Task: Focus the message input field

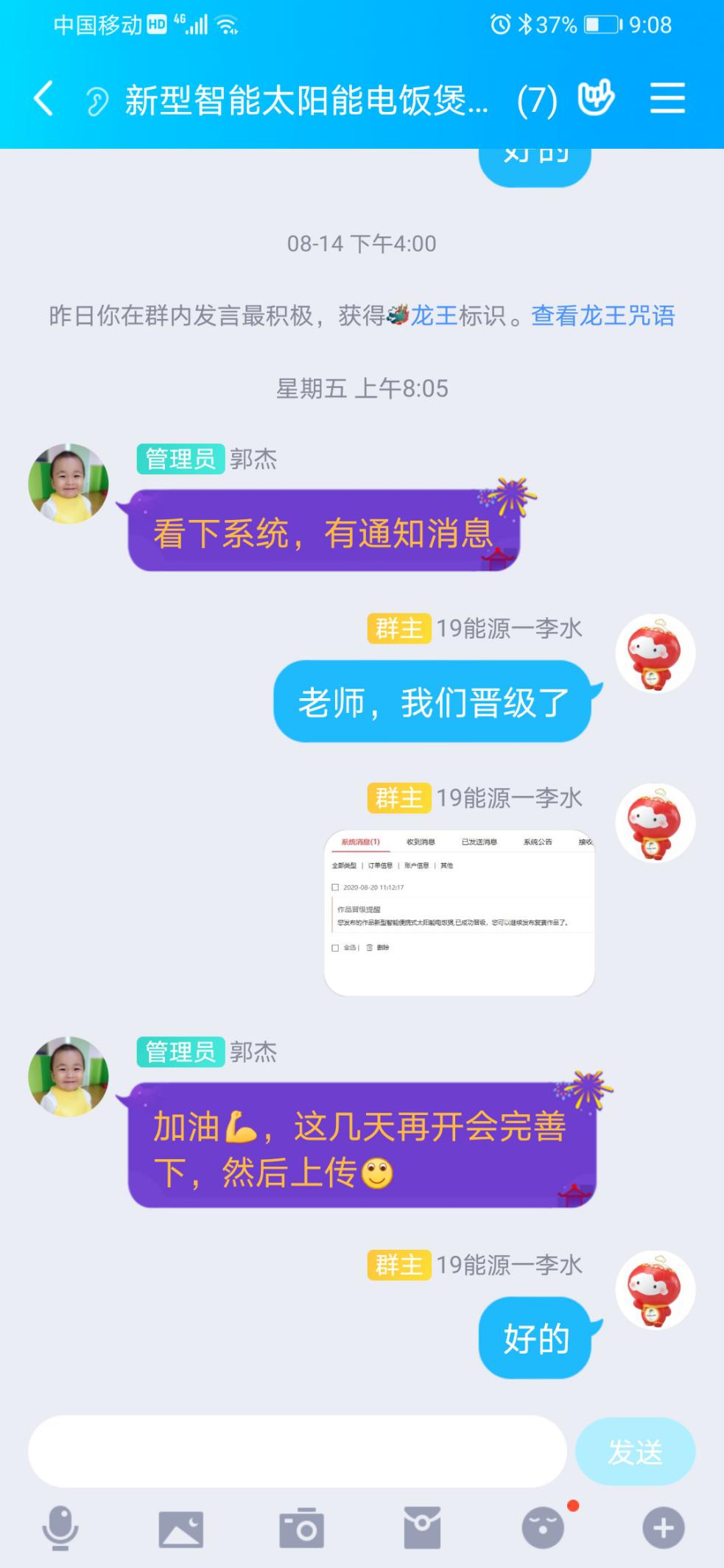Action: pyautogui.click(x=297, y=1452)
